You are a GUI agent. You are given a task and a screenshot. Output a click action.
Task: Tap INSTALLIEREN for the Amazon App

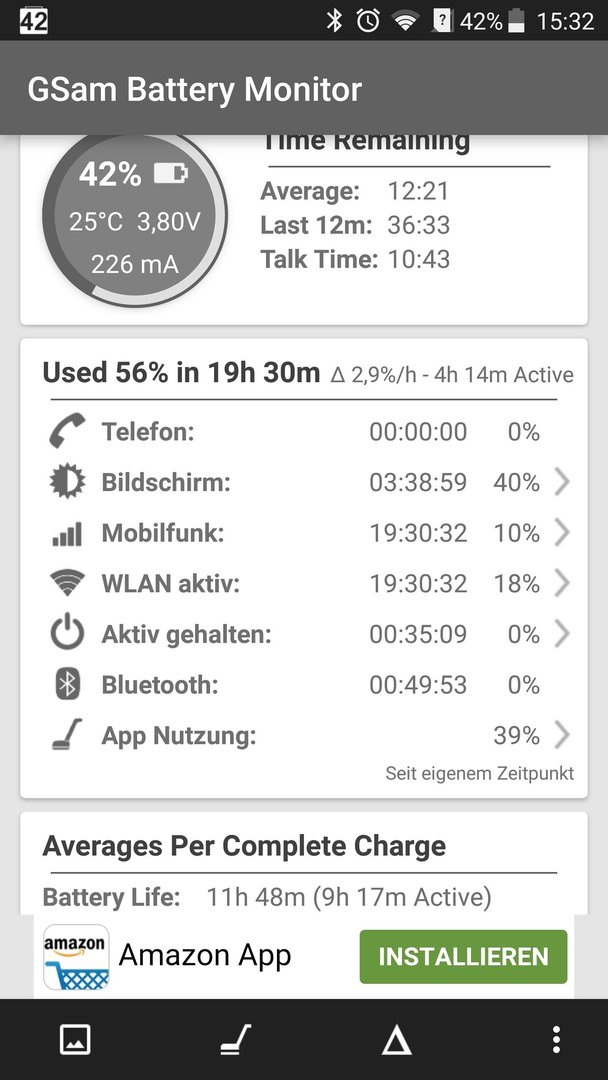pos(463,957)
